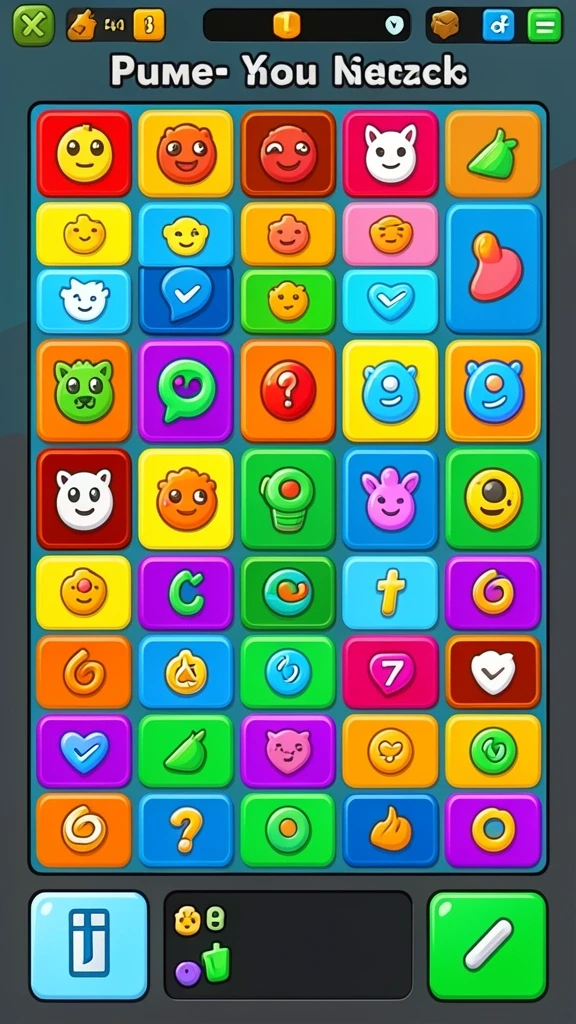576x1024 pixels.
Task: Select the green speech bubble on the purple tile
Action: click(185, 391)
